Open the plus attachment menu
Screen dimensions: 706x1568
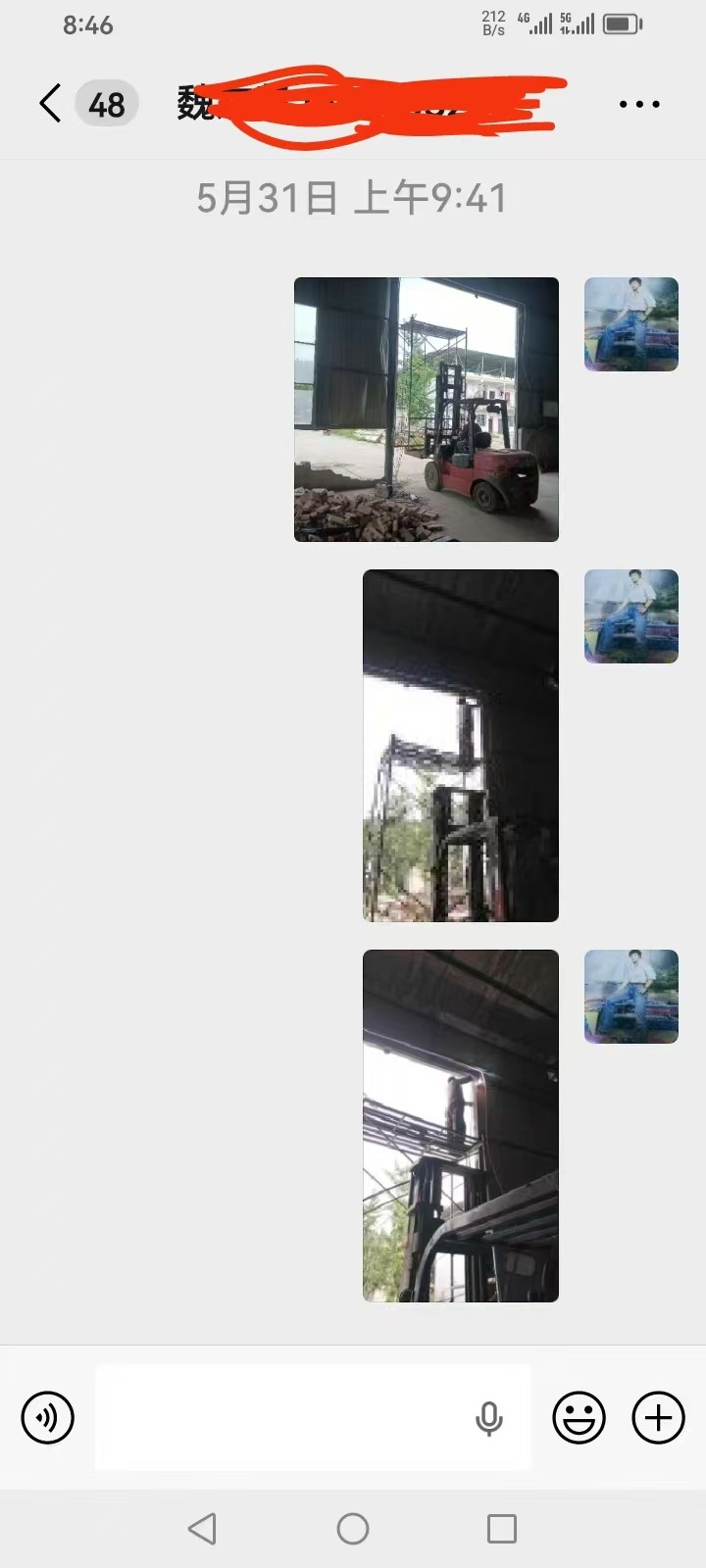[x=658, y=1417]
